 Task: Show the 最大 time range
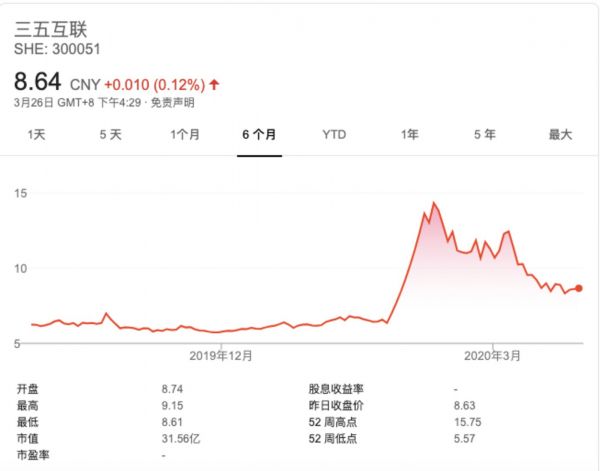[x=560, y=134]
